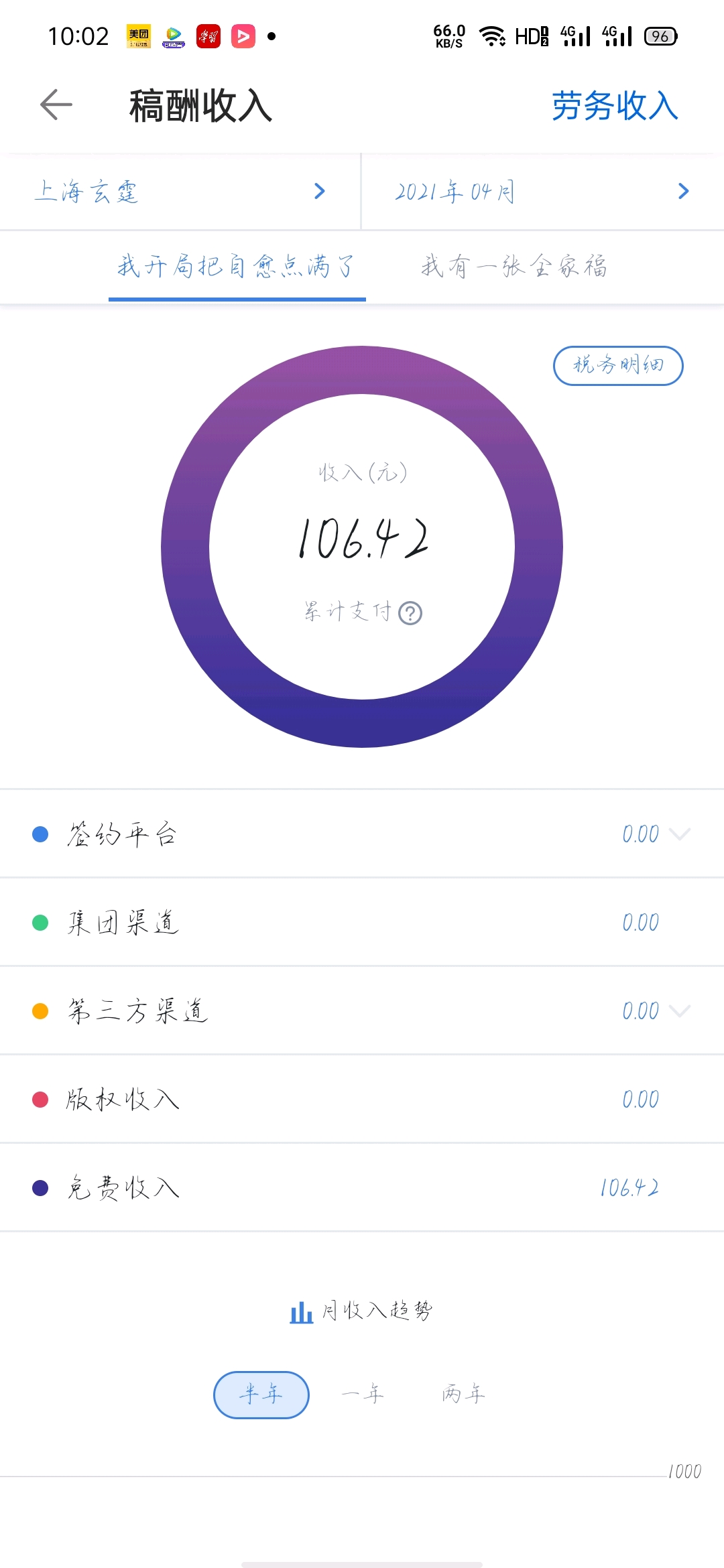The image size is (724, 1568).
Task: Go back using the top-left arrow
Action: click(x=56, y=105)
